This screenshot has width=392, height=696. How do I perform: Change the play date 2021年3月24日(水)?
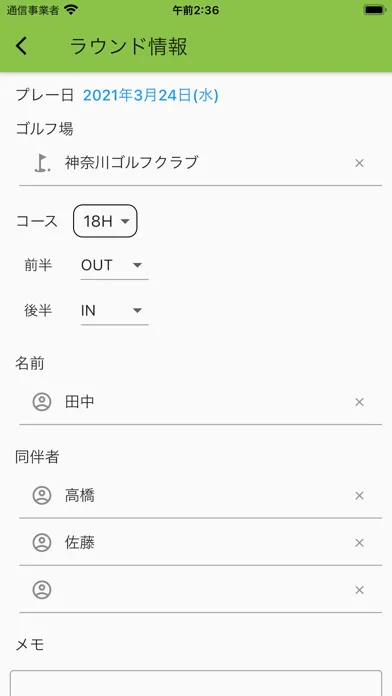(150, 95)
